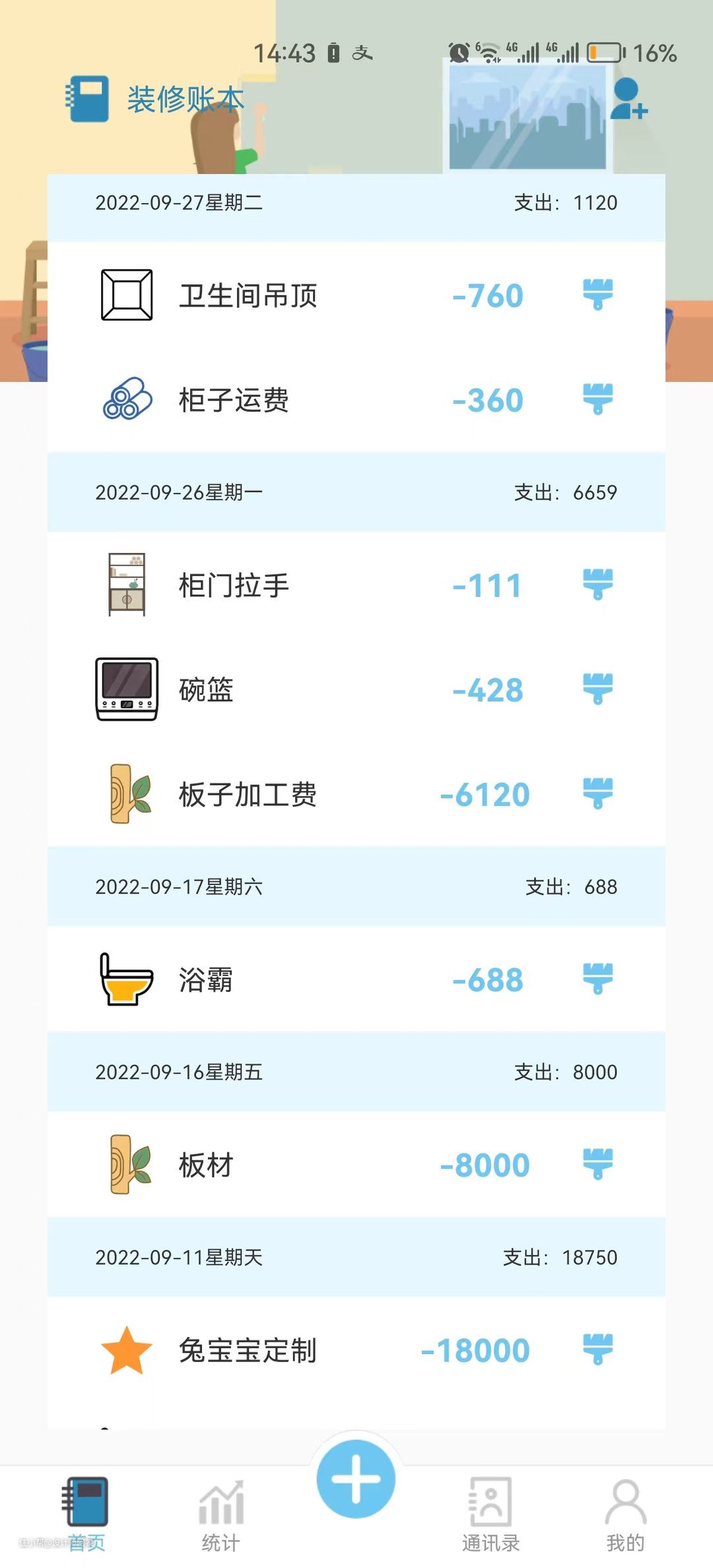The image size is (713, 1568).
Task: Open the 板材 expense entry
Action: click(206, 1165)
